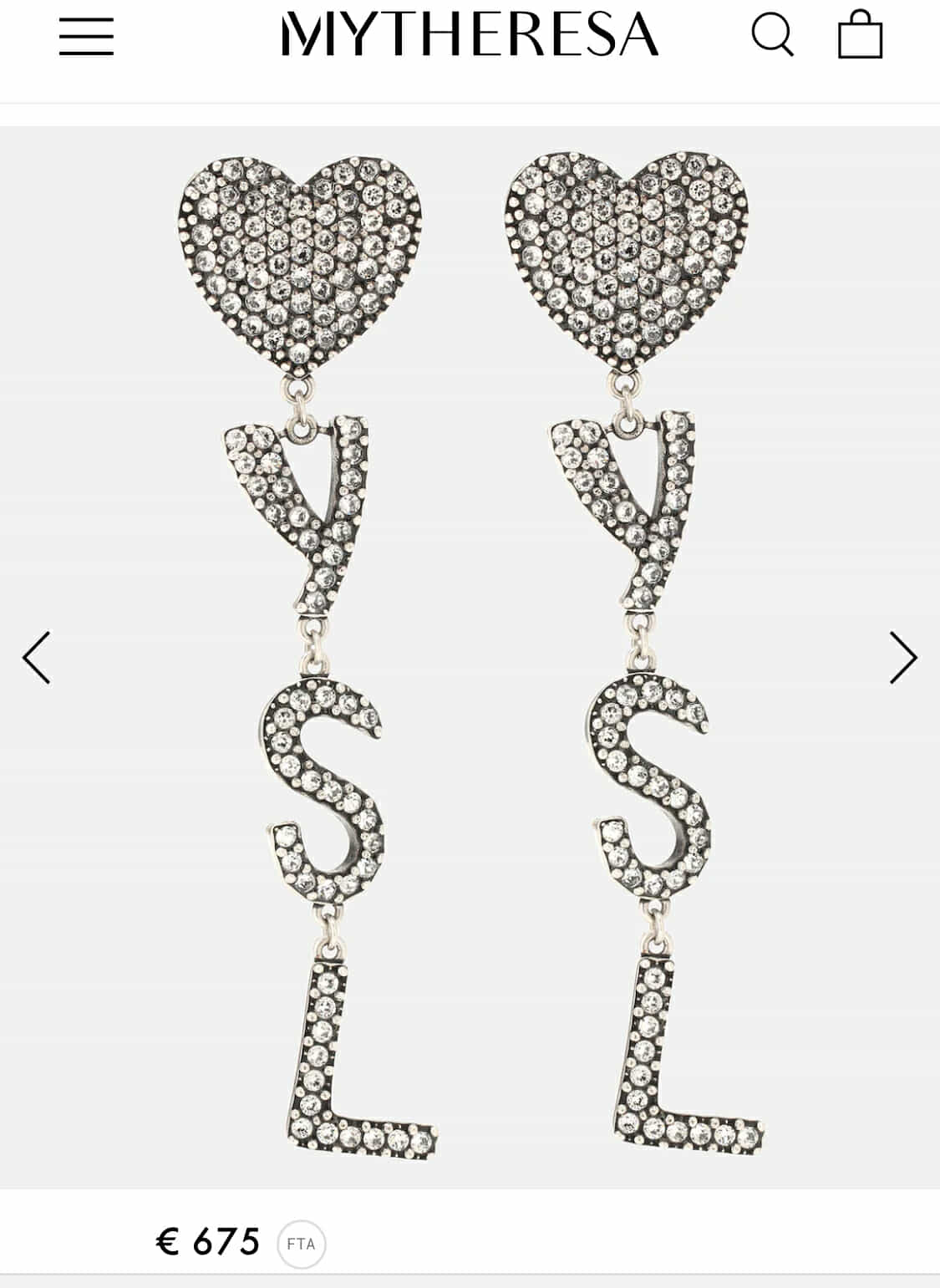This screenshot has width=940, height=1288.
Task: Open the earrings product image
Action: [x=470, y=657]
